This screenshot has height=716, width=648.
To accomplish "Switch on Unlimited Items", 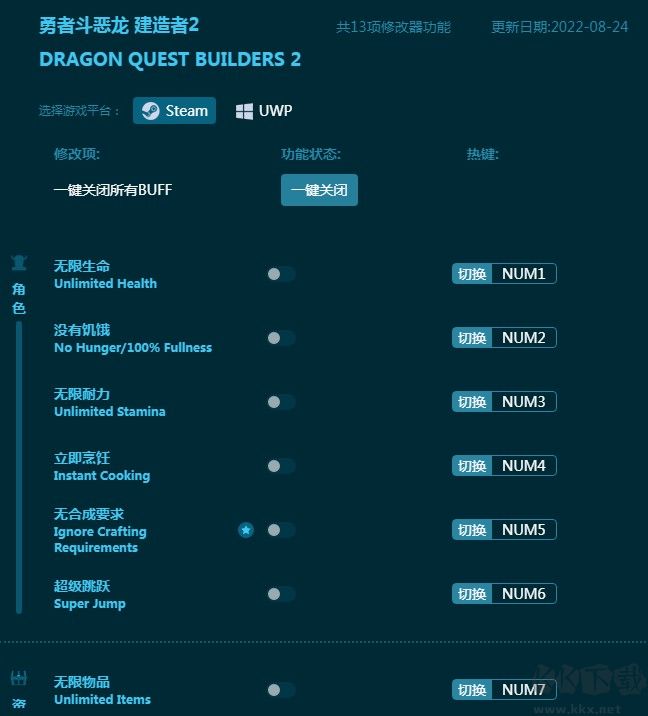I will click(281, 690).
